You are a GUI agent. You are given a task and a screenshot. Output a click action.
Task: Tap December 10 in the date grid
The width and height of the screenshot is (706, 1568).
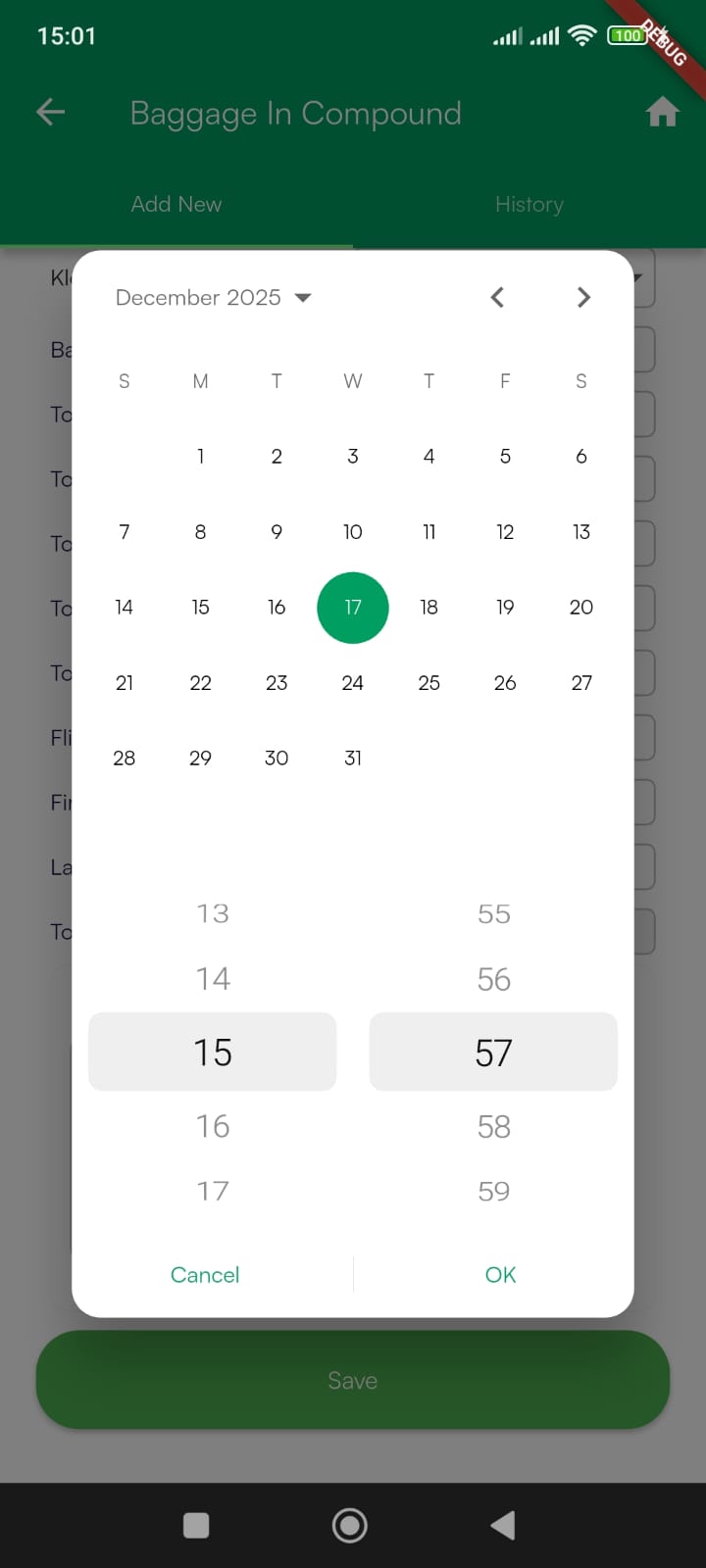point(353,532)
